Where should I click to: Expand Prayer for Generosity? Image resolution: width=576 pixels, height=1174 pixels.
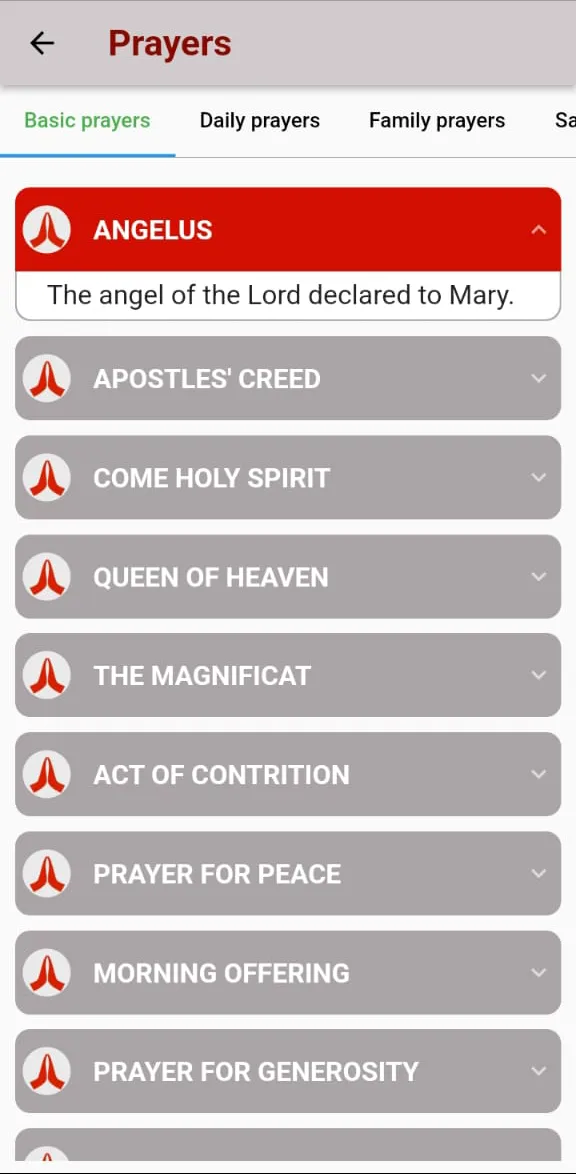coord(288,1071)
